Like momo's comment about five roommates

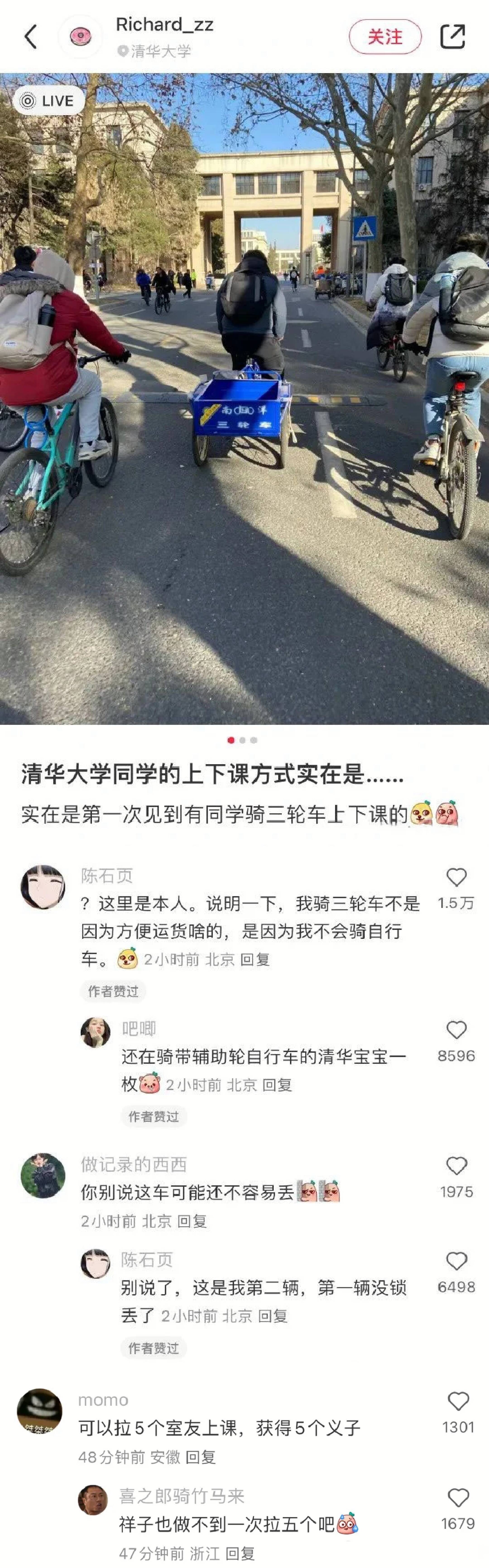click(x=458, y=1401)
